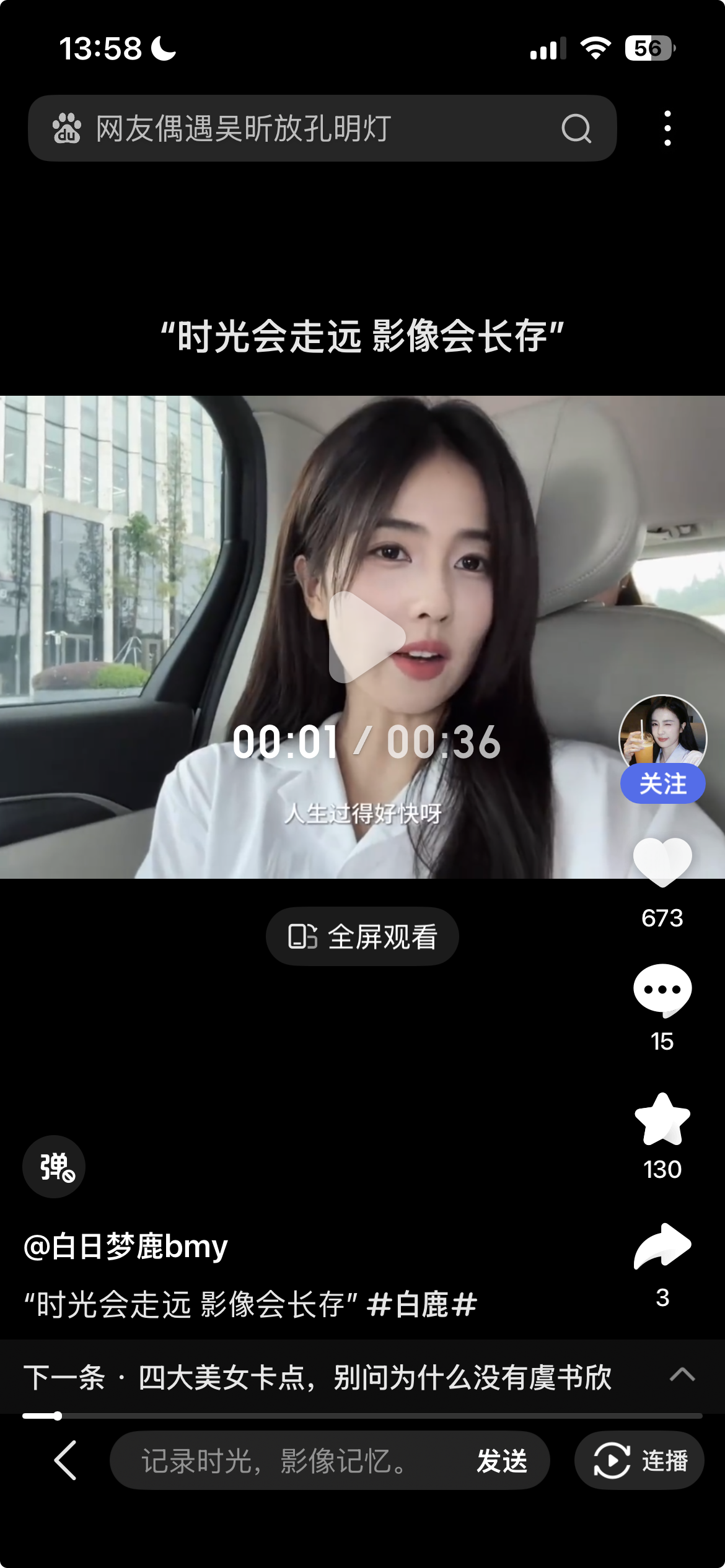Go back with the left arrow
Image resolution: width=725 pixels, height=1568 pixels.
(65, 1460)
